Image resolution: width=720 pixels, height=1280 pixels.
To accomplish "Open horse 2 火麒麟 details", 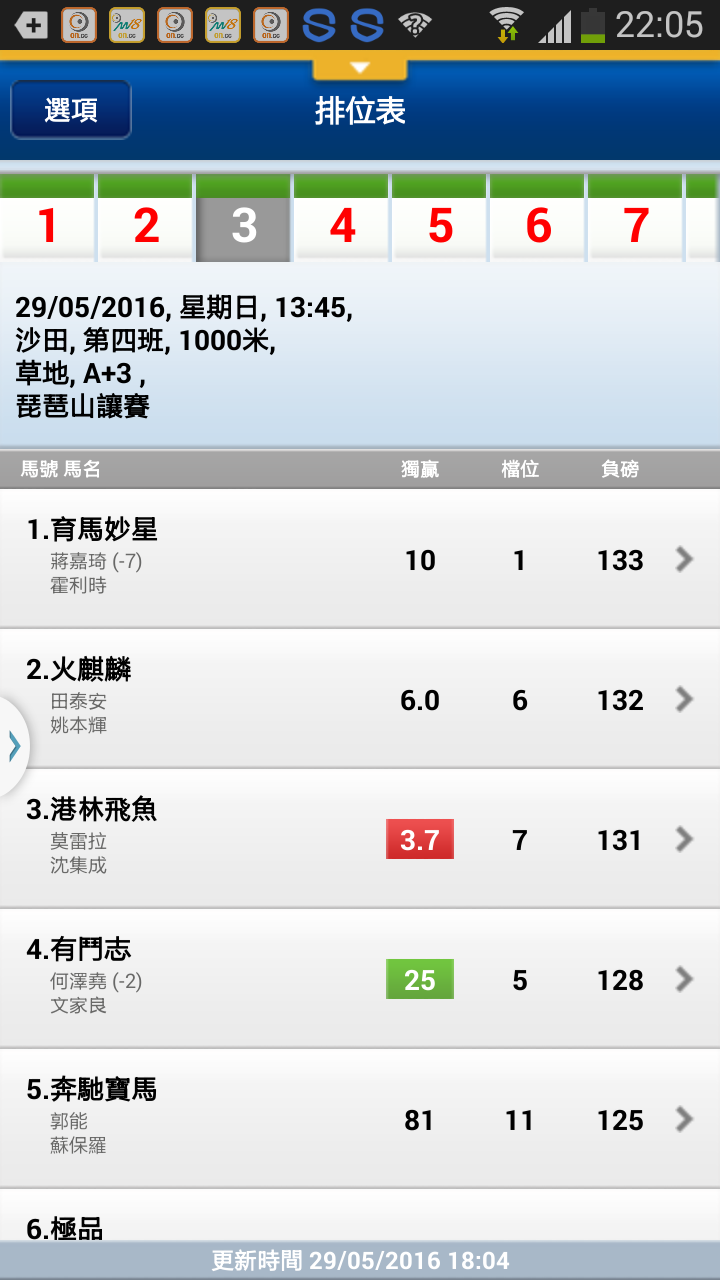I will [360, 699].
